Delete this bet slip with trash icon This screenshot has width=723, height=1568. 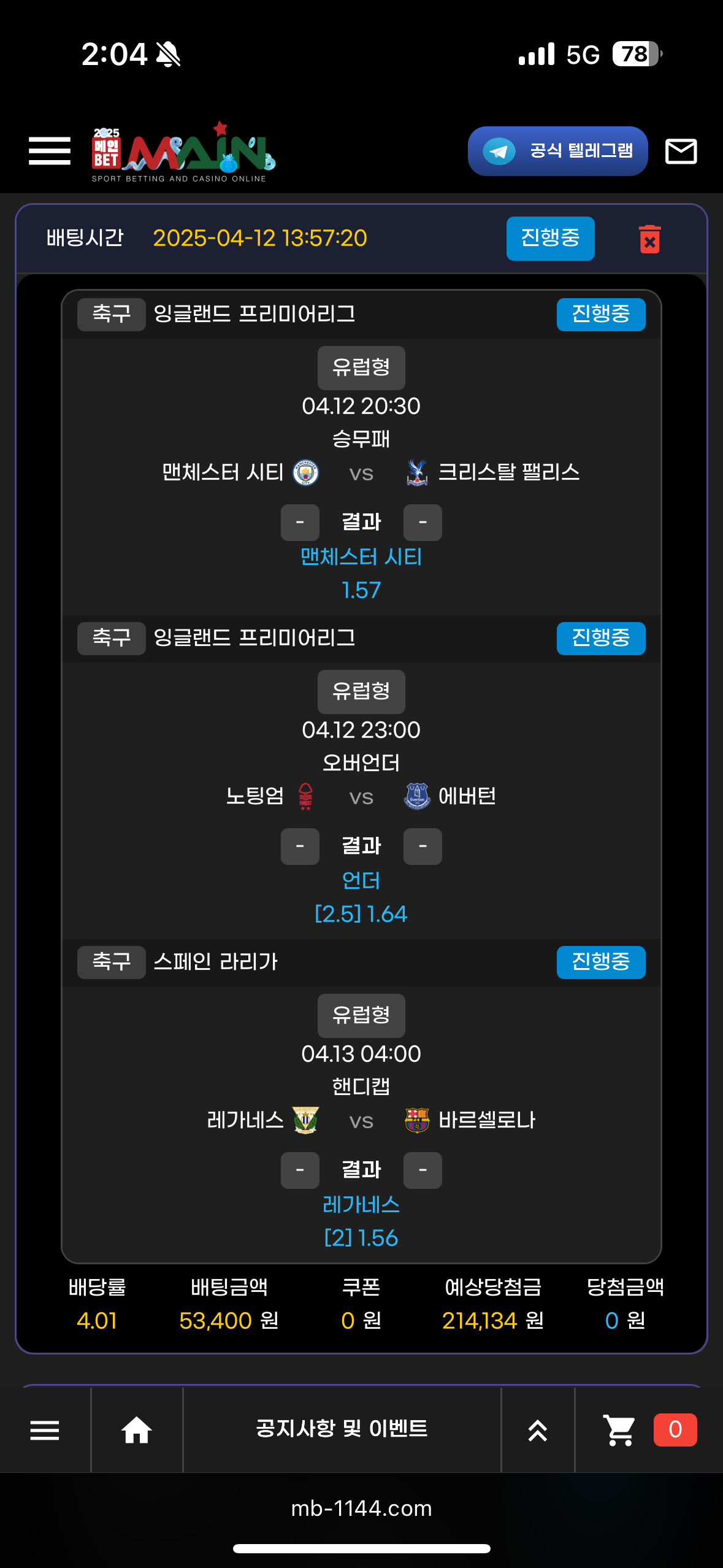pos(649,239)
